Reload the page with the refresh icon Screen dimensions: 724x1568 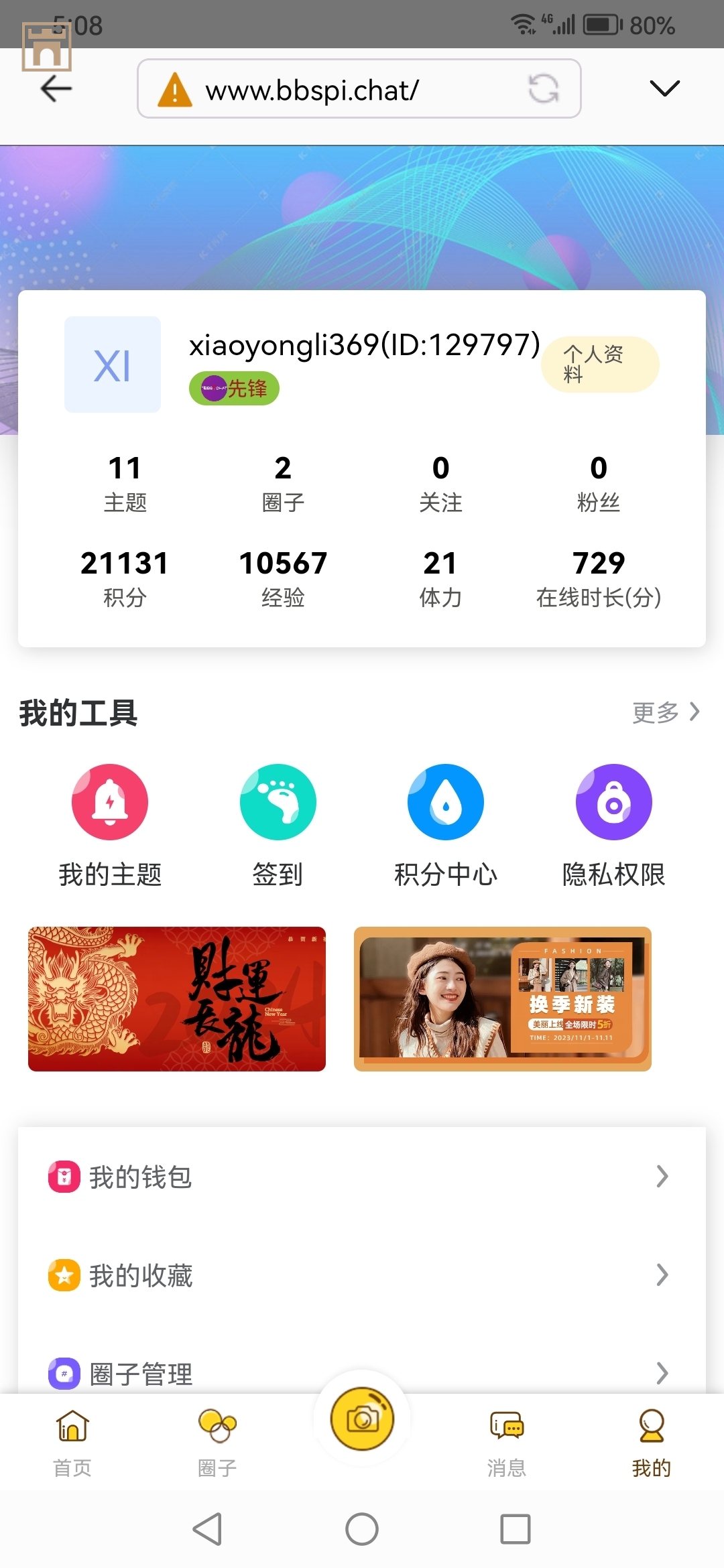pos(543,88)
